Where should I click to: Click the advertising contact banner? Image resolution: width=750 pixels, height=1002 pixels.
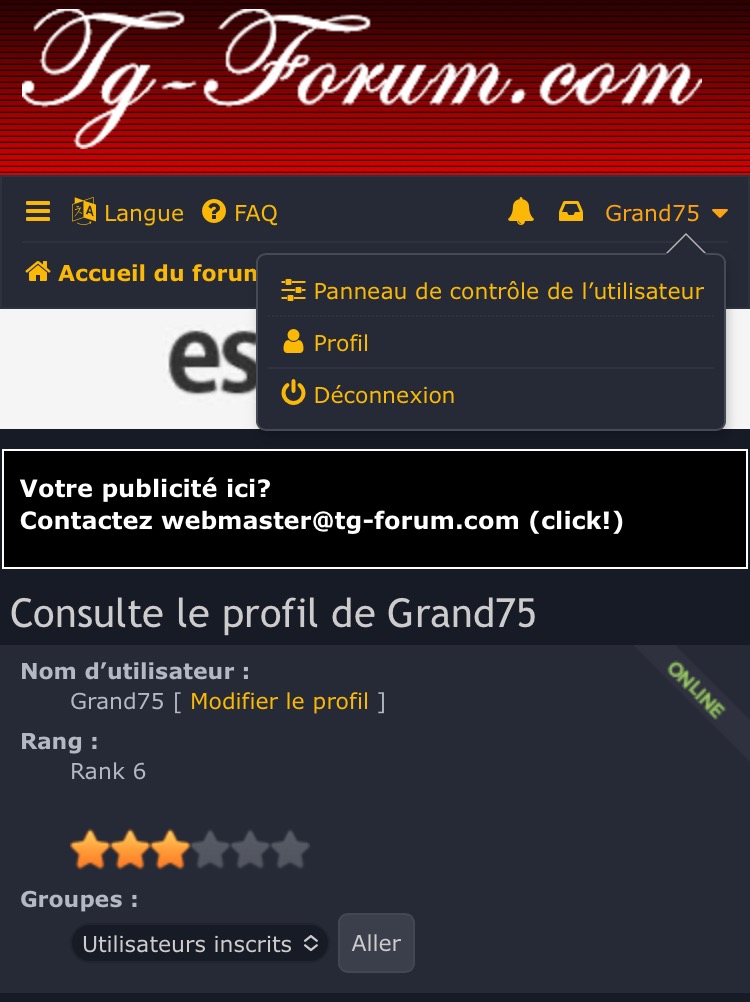pos(374,507)
